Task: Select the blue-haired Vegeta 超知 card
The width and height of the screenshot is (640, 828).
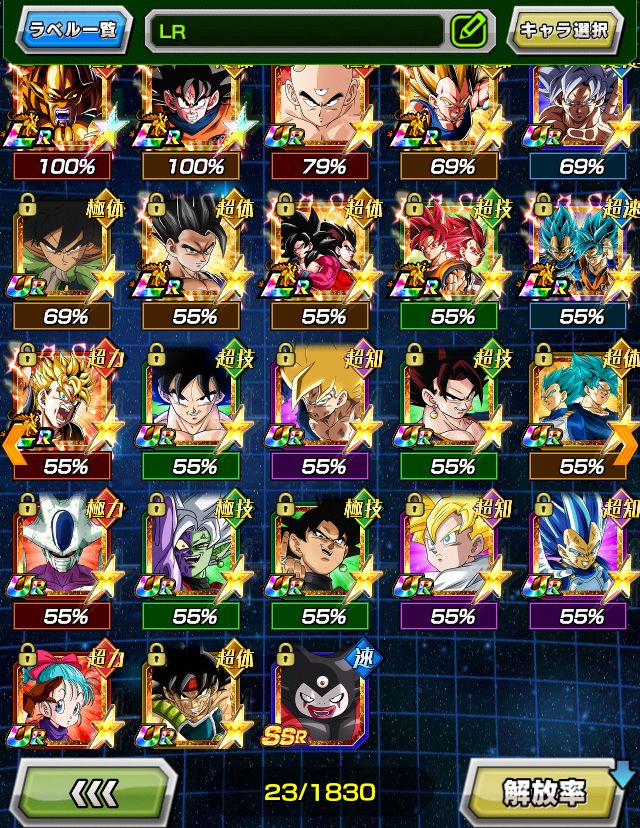Action: pos(582,550)
